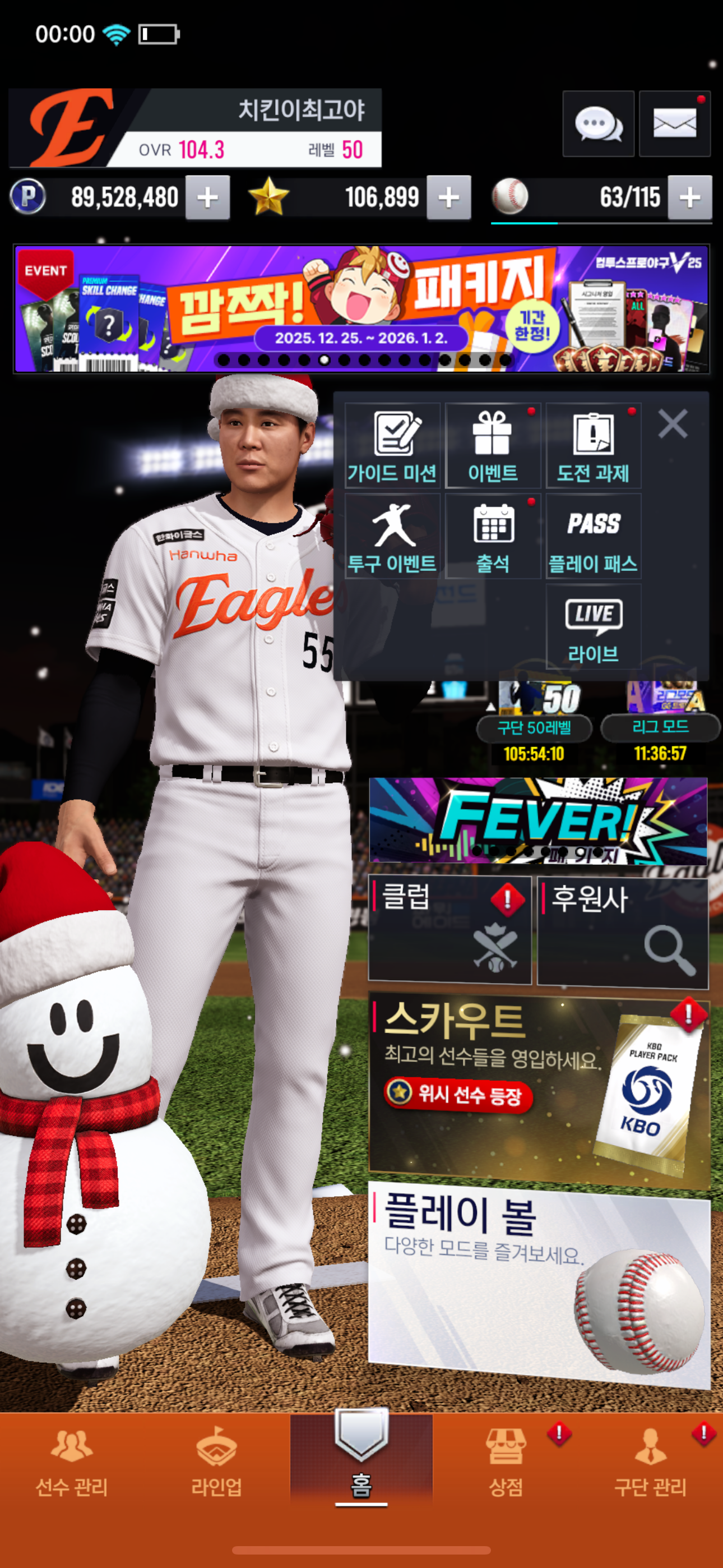The height and width of the screenshot is (1568, 723).
Task: Open 투구 이벤트
Action: 392,536
